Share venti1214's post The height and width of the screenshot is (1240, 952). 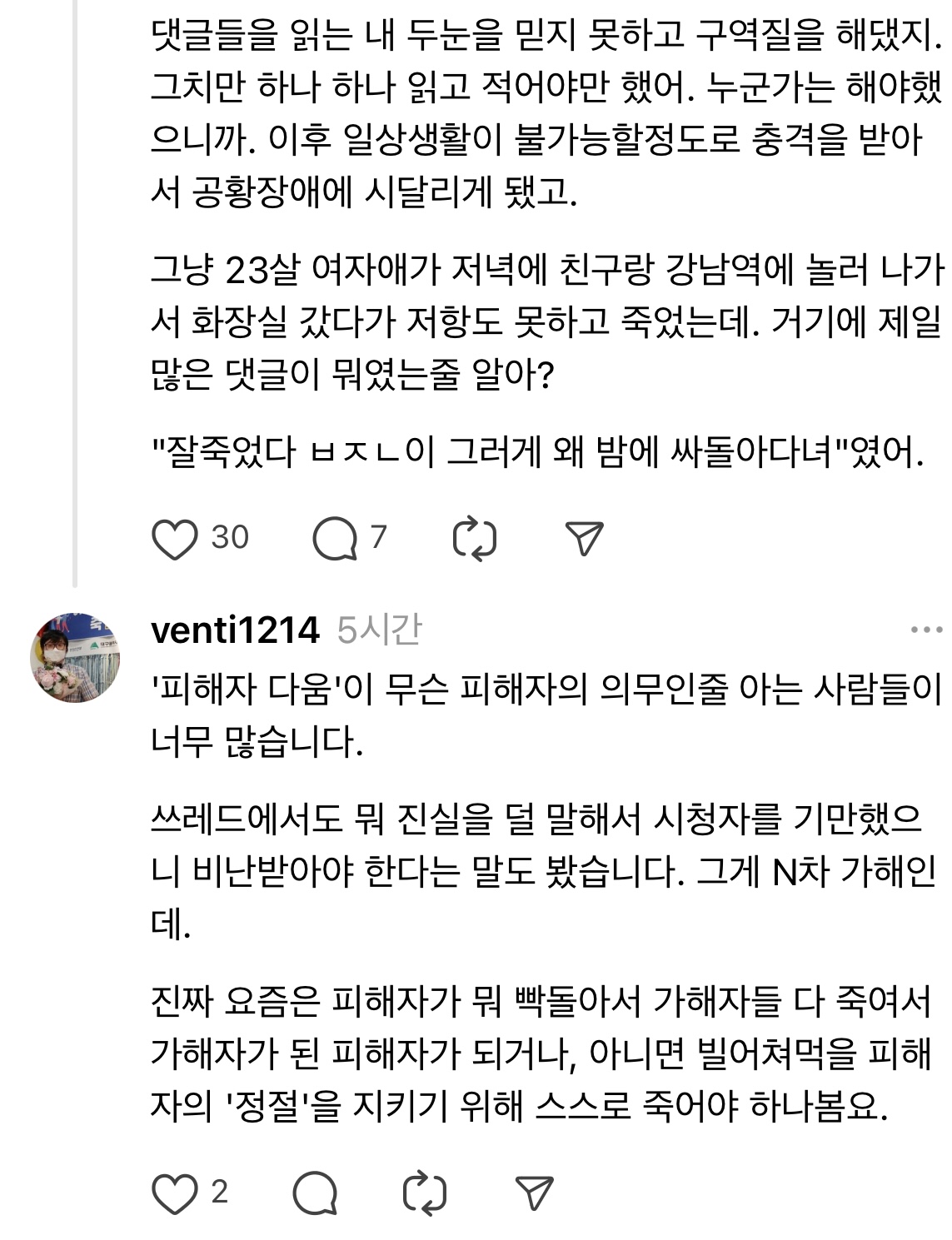(x=534, y=1193)
